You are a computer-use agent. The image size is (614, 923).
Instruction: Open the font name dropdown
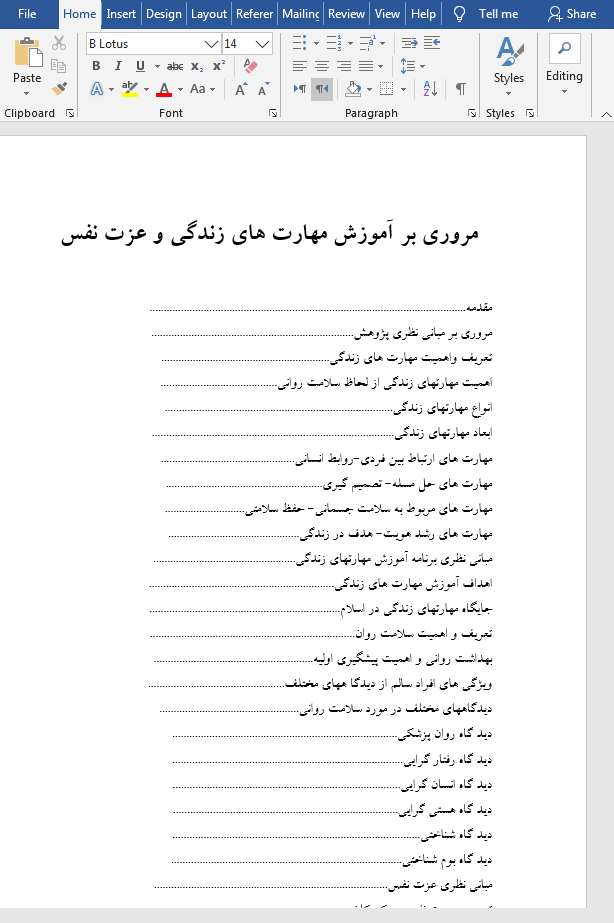[x=211, y=44]
